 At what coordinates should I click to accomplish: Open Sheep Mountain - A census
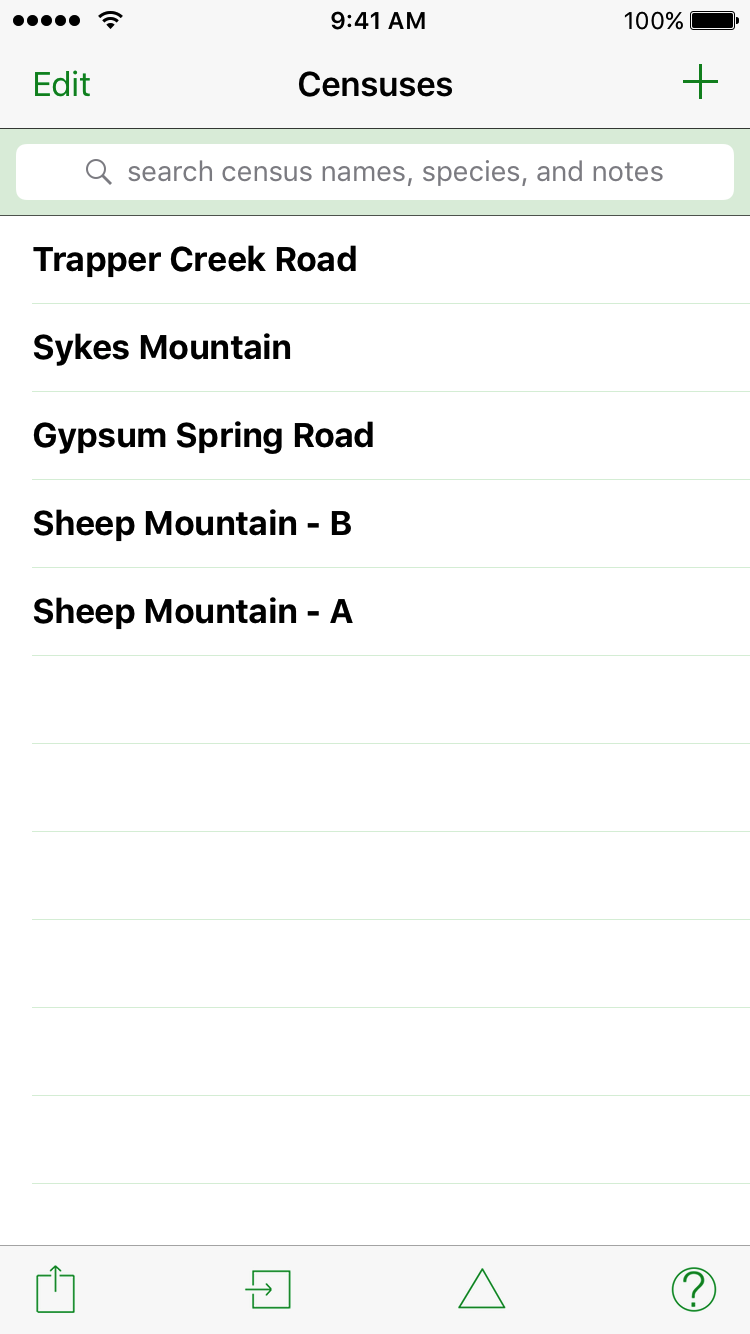192,612
